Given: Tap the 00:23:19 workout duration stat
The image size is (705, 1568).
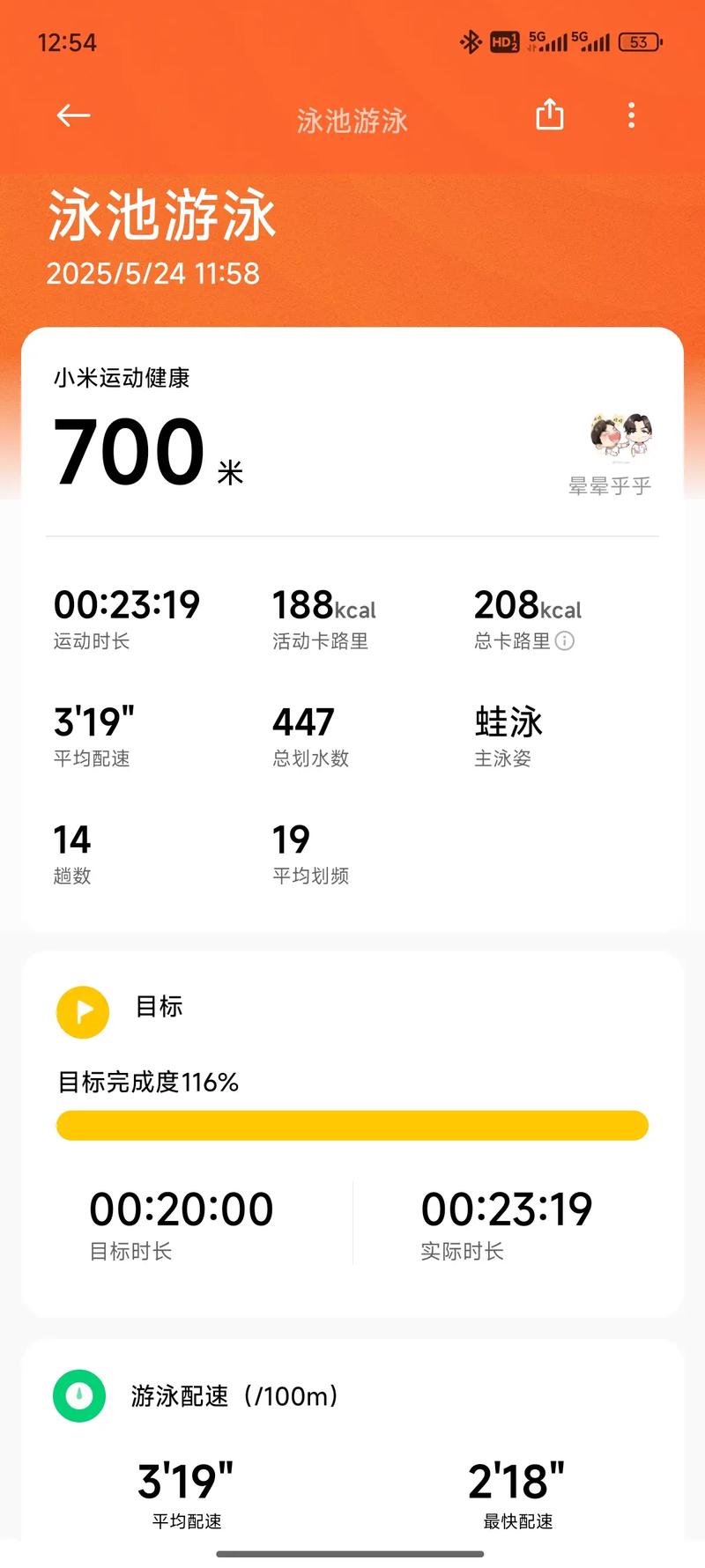Looking at the screenshot, I should [x=126, y=604].
